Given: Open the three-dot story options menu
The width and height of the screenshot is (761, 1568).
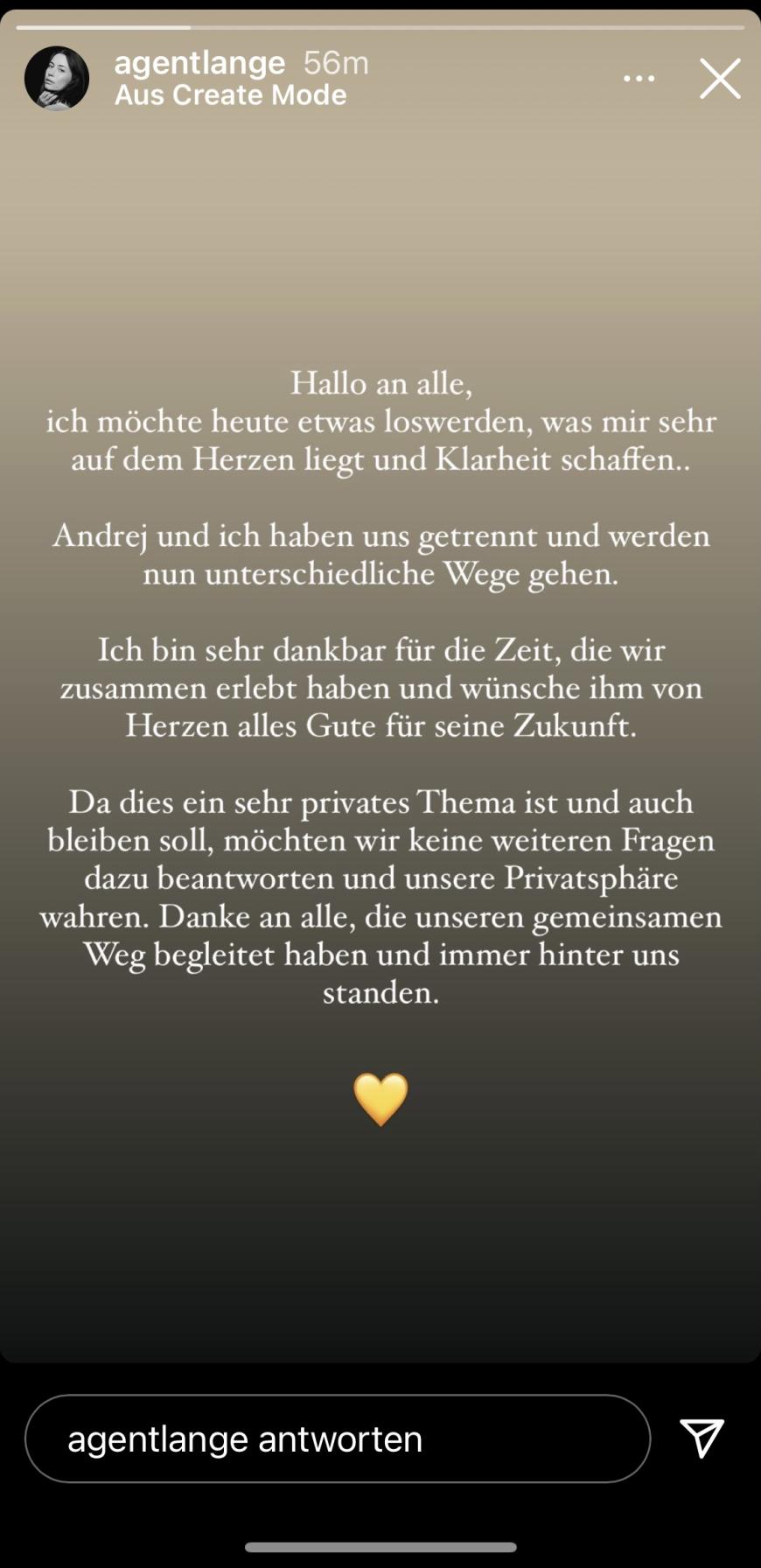Looking at the screenshot, I should pos(639,79).
